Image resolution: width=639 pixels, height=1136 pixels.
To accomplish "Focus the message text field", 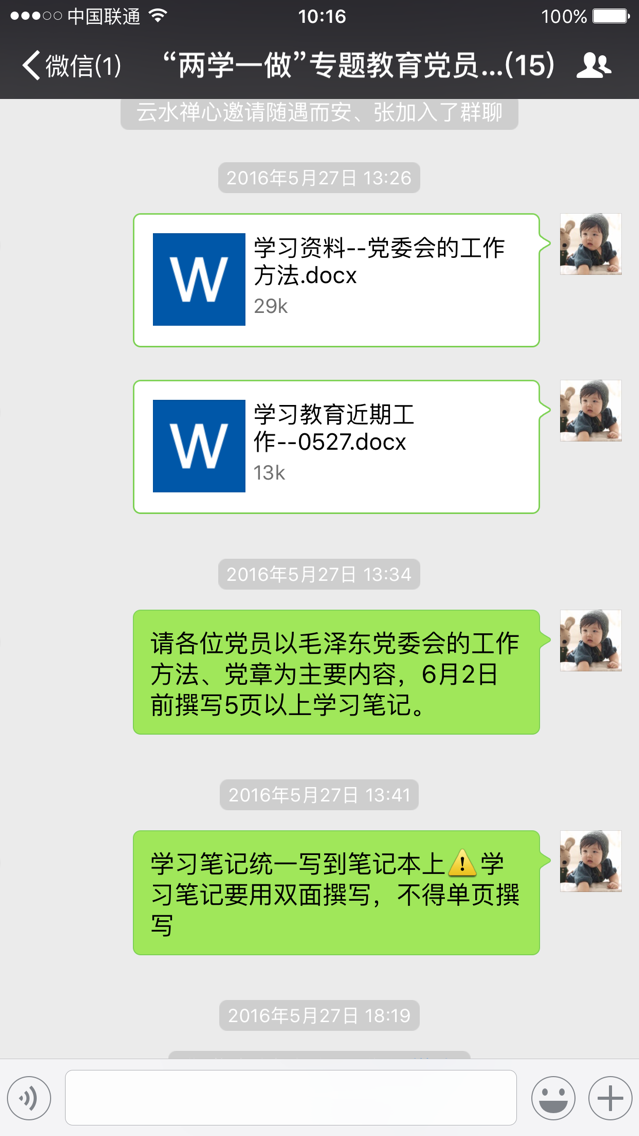I will coord(290,1098).
